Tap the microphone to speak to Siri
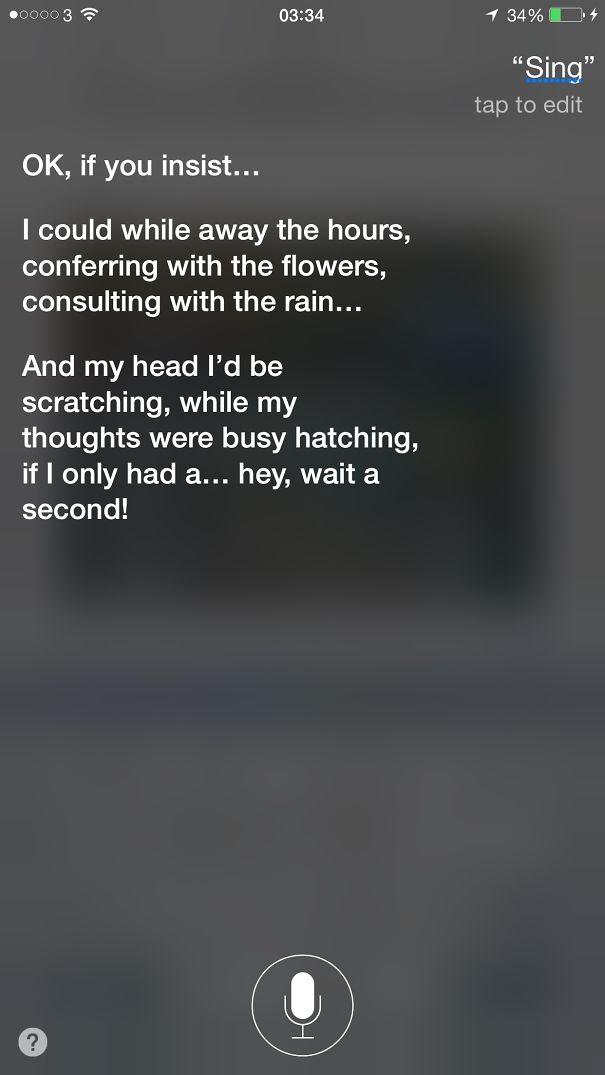This screenshot has width=605, height=1075. pos(302,1005)
